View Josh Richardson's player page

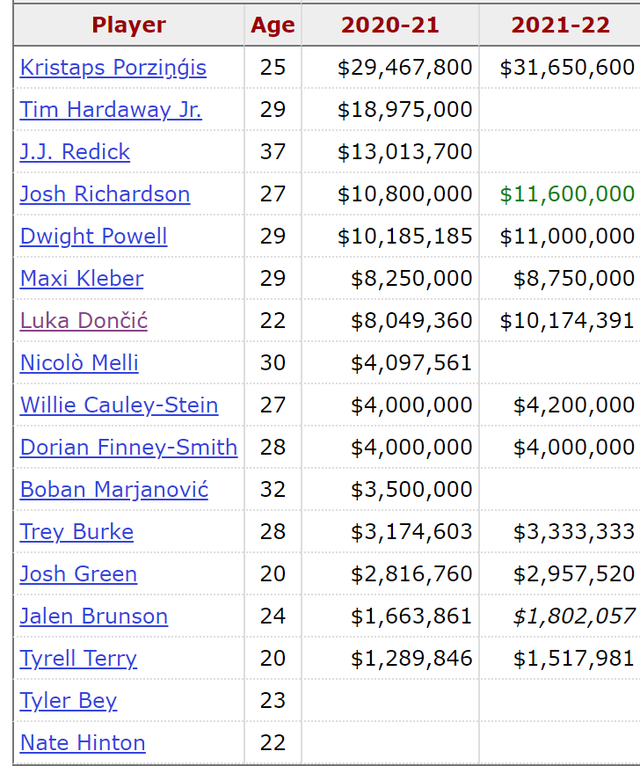tap(105, 194)
